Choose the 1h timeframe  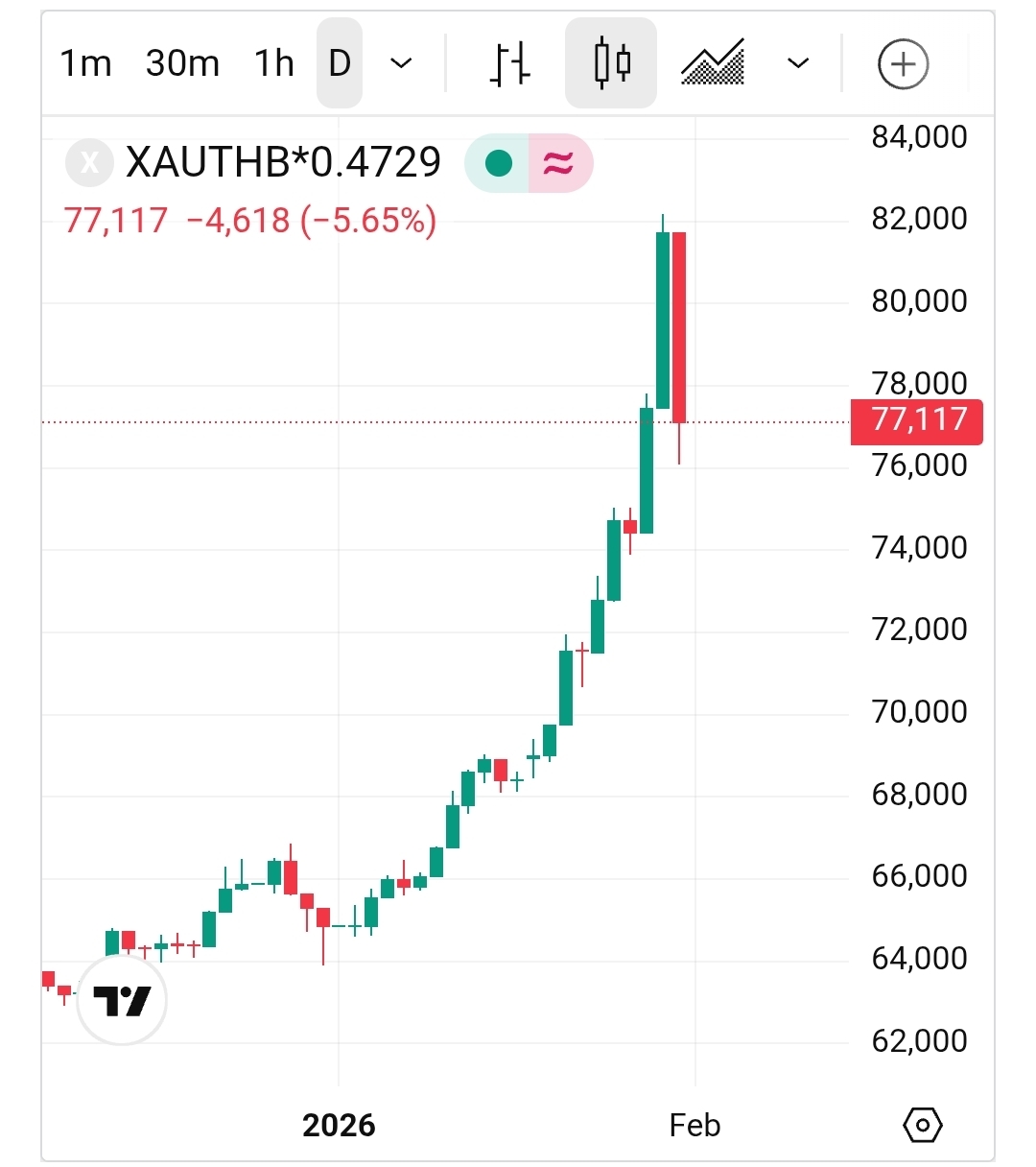click(x=273, y=64)
